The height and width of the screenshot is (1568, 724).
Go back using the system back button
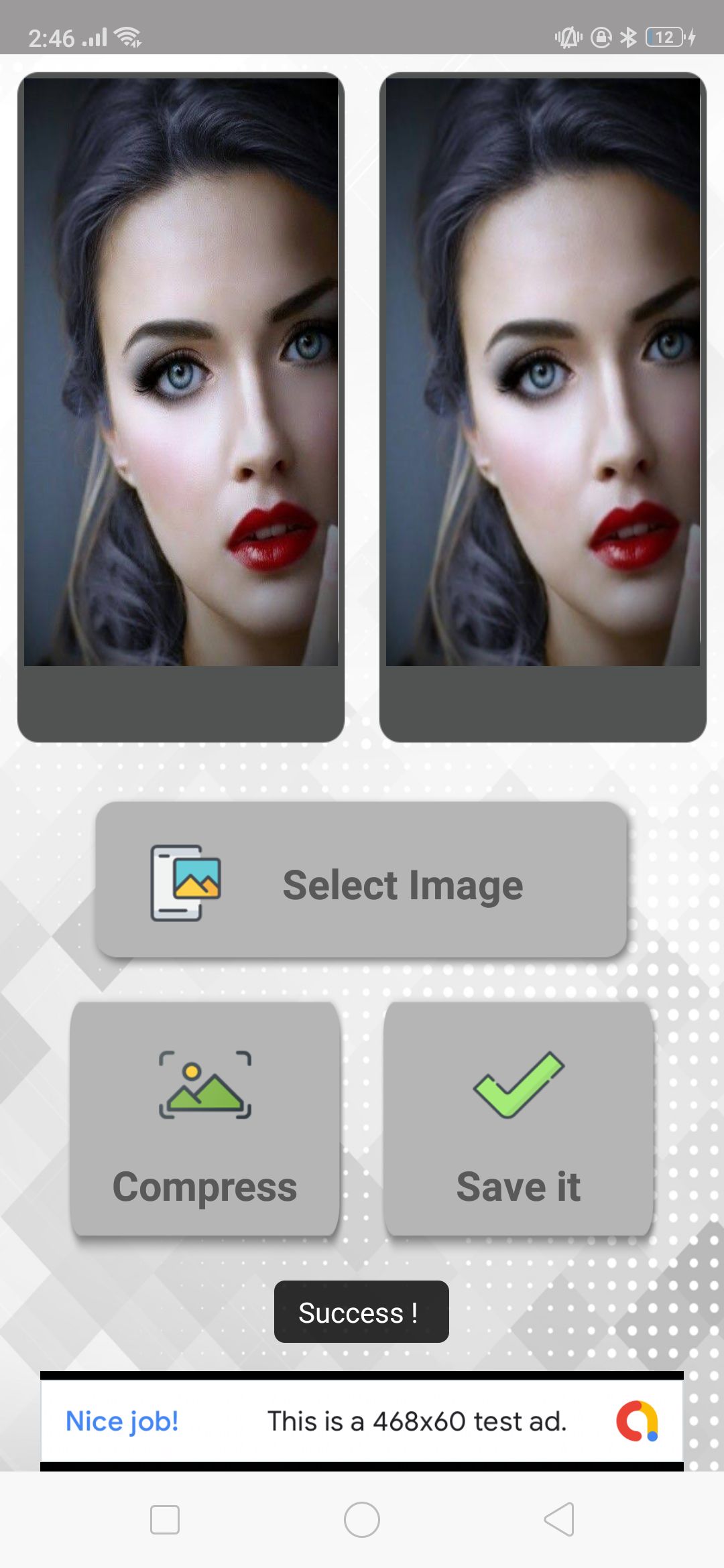(559, 1519)
